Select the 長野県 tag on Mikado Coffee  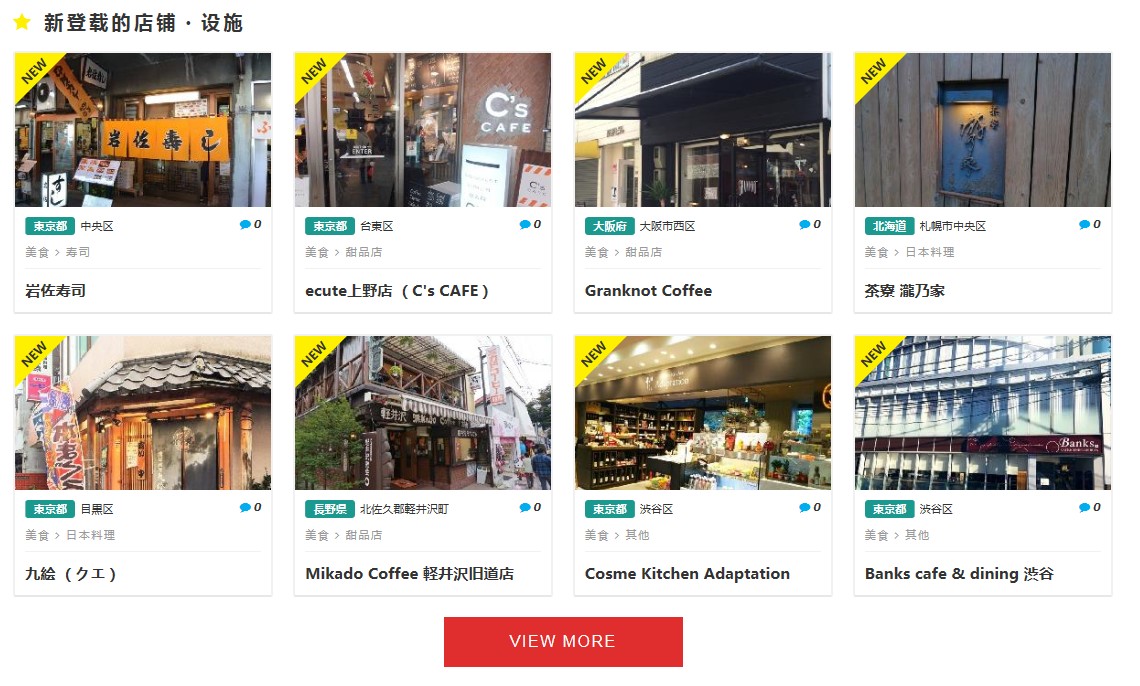[329, 509]
